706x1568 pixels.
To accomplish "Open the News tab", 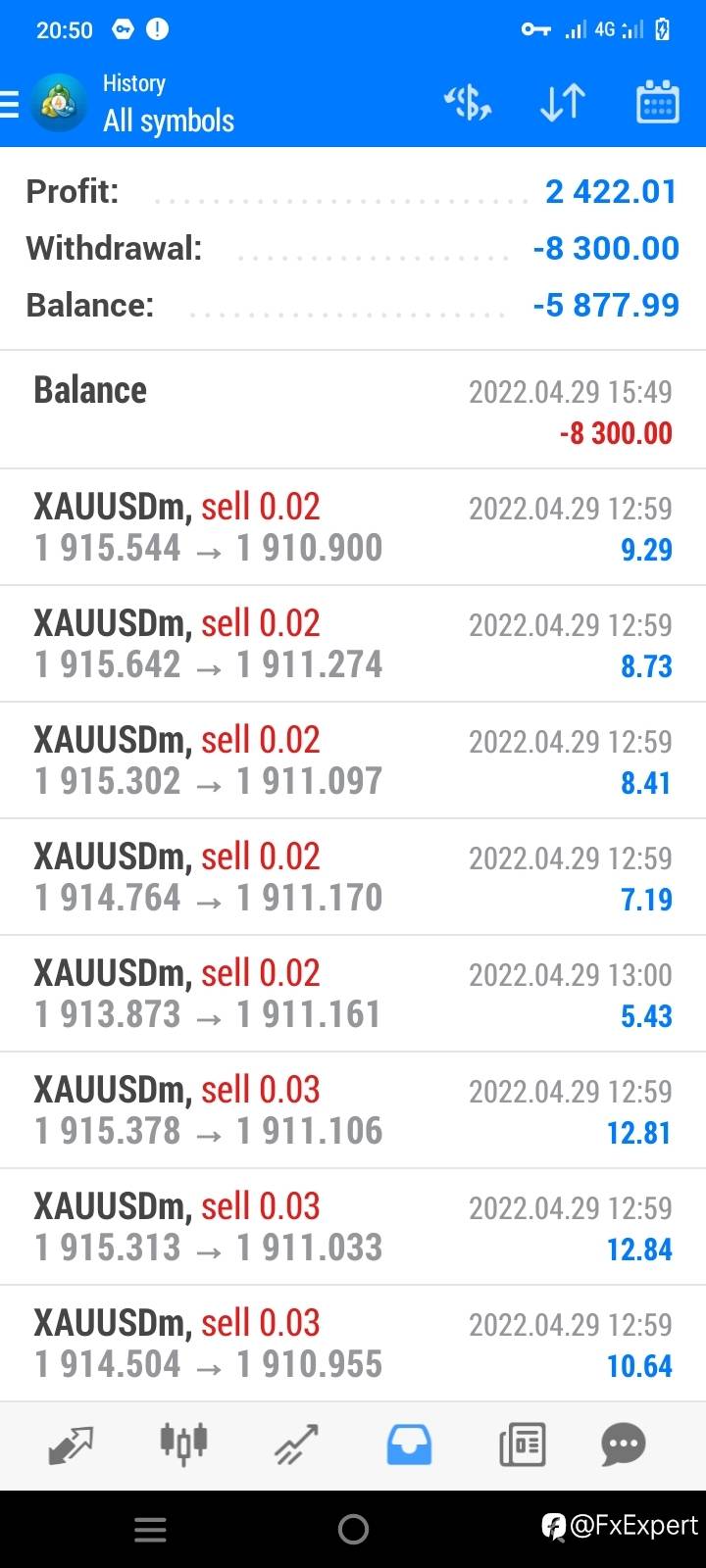I will click(522, 1445).
